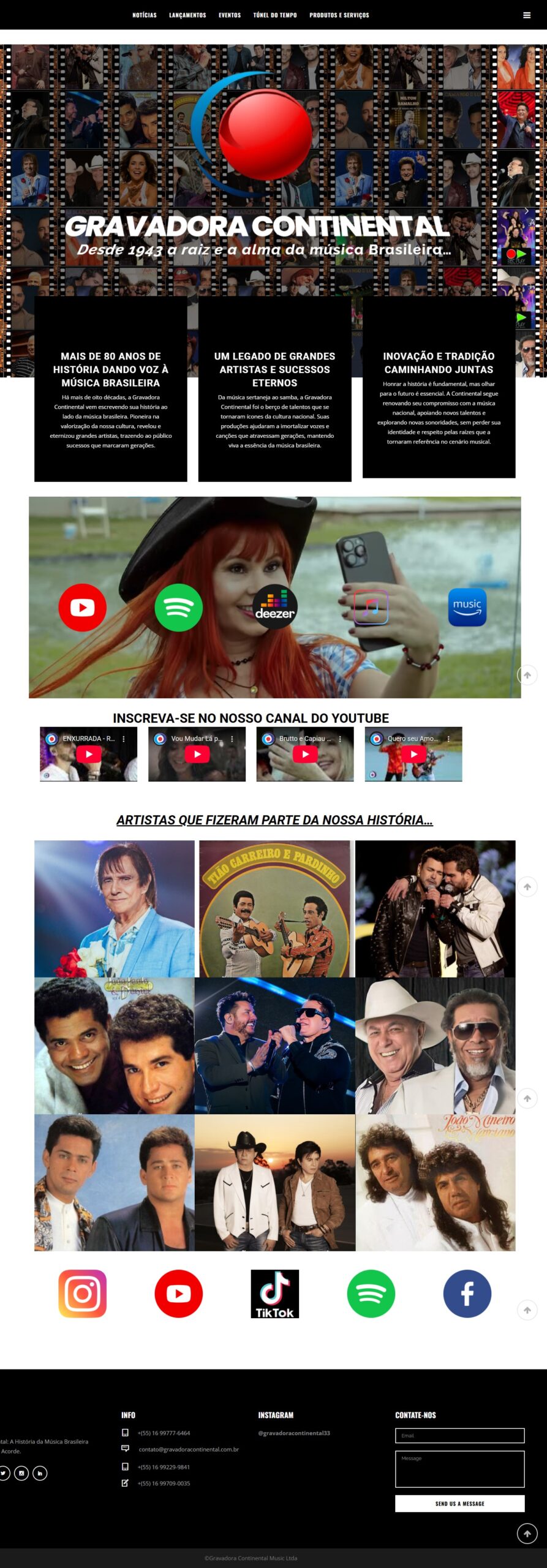Open the TikTok social icon

coord(274,1294)
